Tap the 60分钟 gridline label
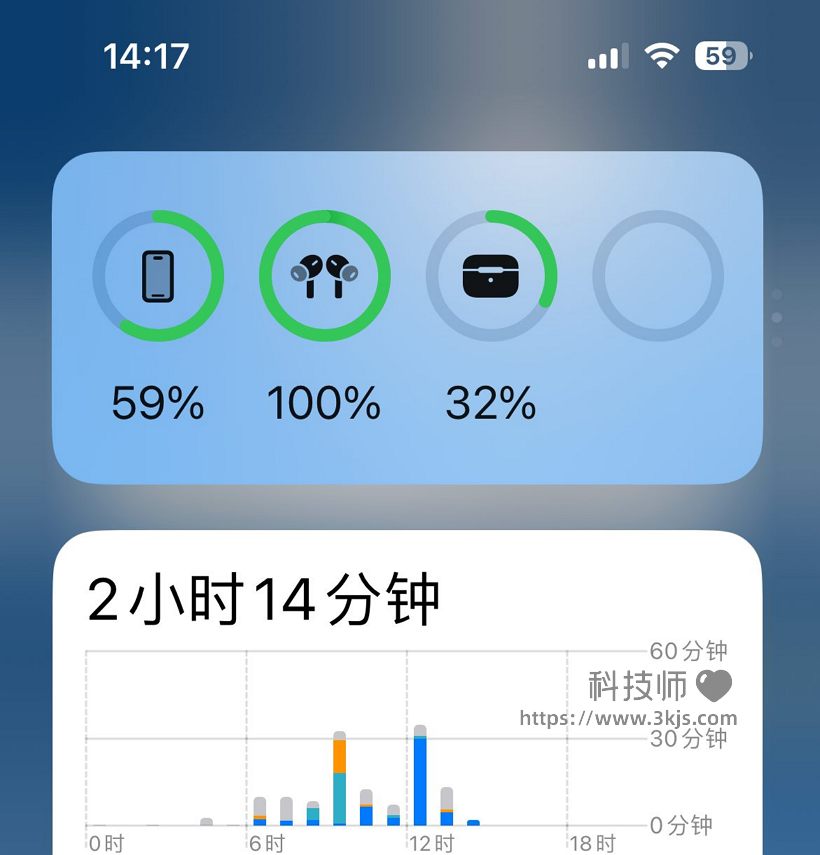820x855 pixels. (688, 650)
